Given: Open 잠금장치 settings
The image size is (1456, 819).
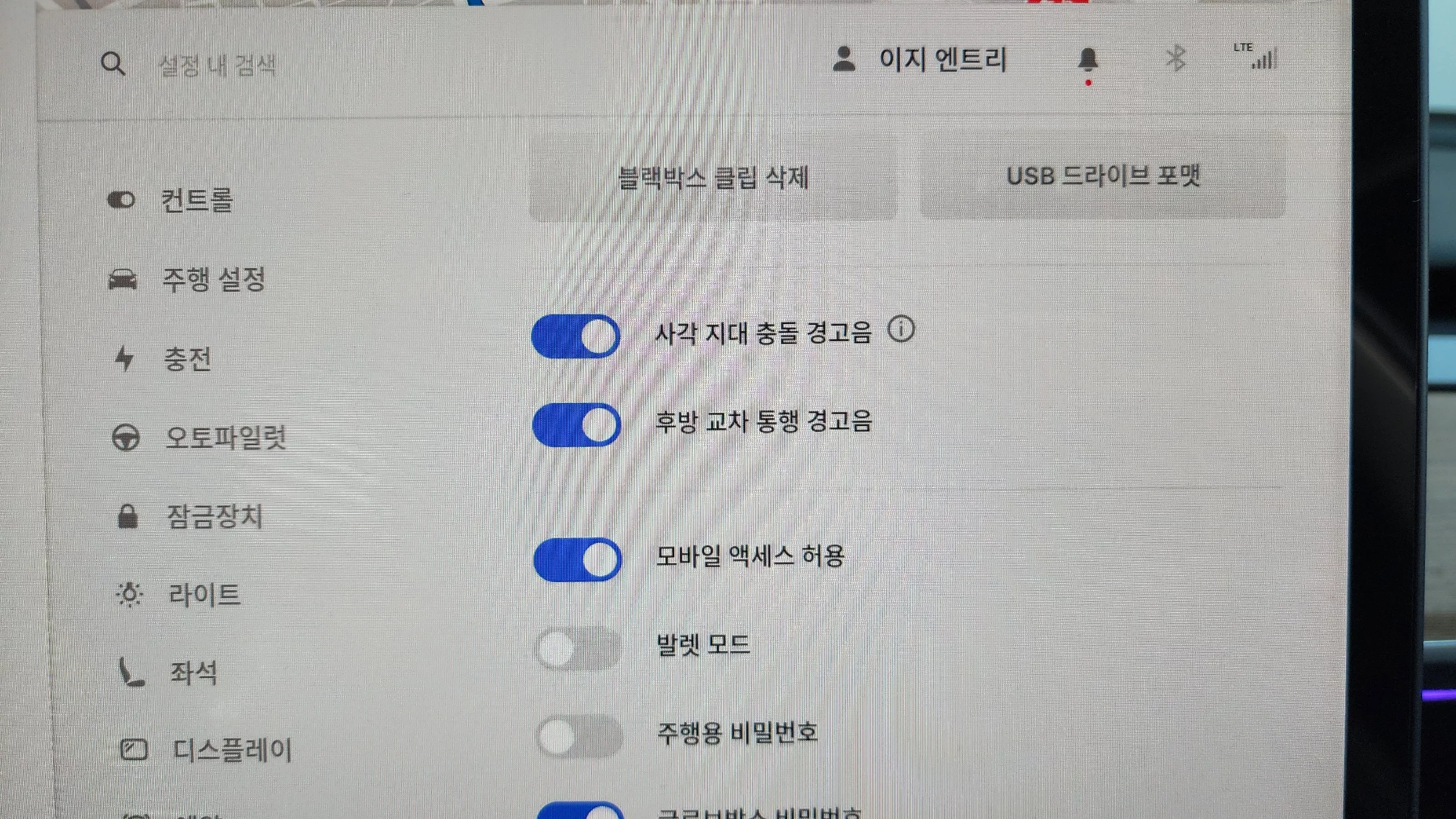Looking at the screenshot, I should (214, 517).
